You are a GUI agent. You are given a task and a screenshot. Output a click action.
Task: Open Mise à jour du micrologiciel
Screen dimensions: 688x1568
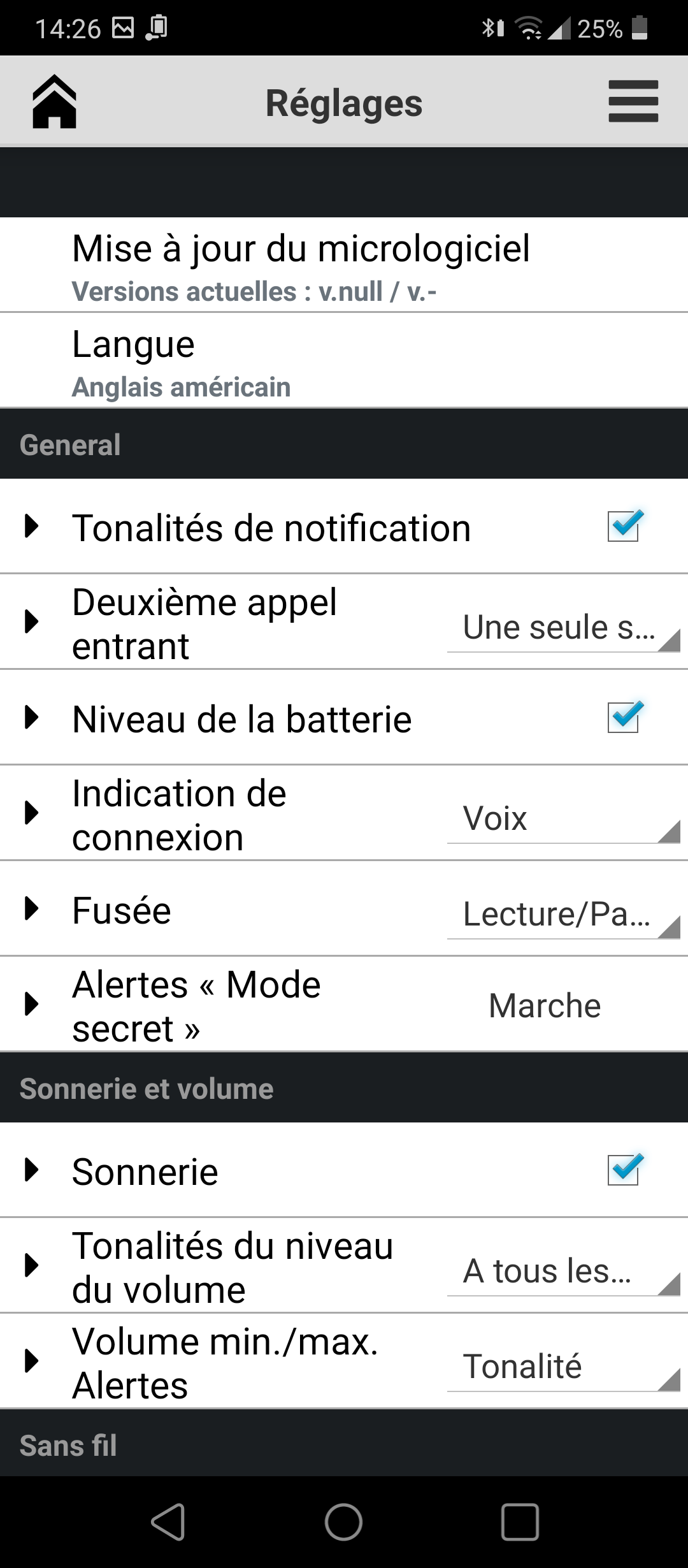coord(344,265)
